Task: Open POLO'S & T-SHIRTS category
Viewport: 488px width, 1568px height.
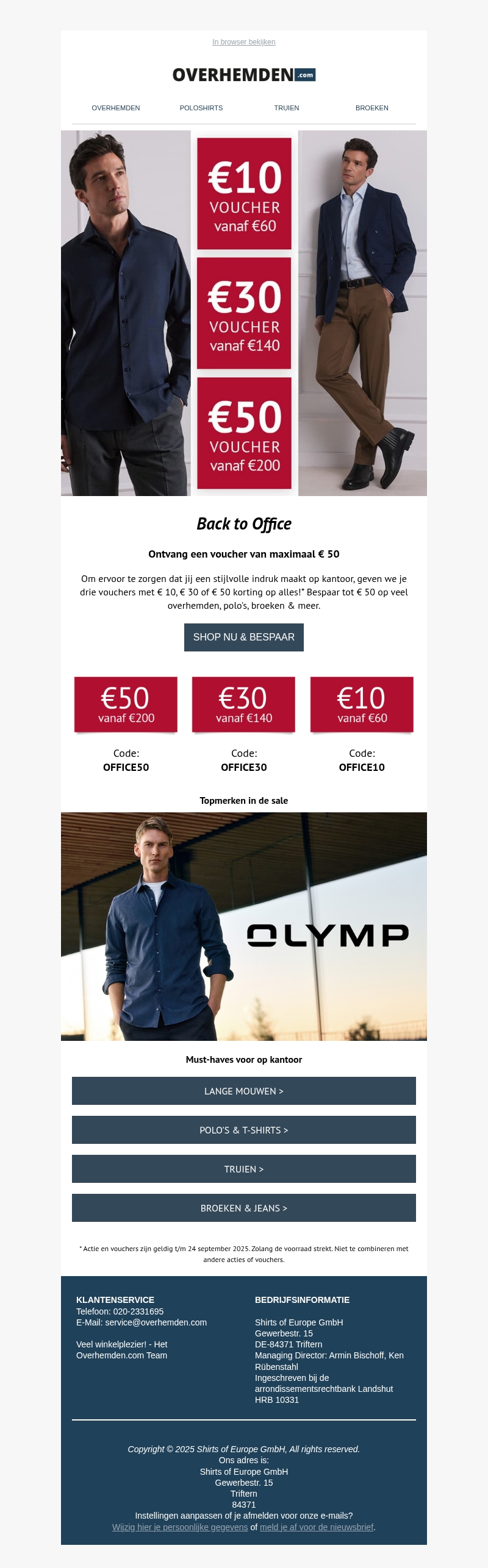Action: pyautogui.click(x=244, y=1130)
